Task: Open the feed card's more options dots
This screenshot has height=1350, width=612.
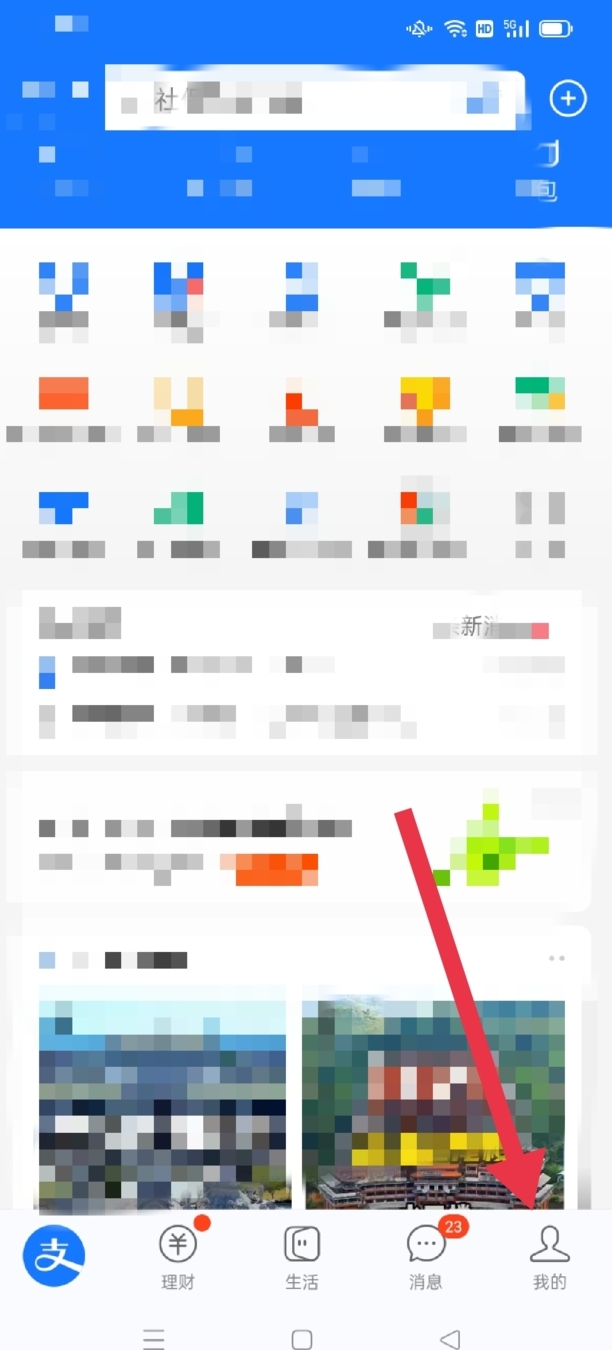Action: pyautogui.click(x=557, y=958)
